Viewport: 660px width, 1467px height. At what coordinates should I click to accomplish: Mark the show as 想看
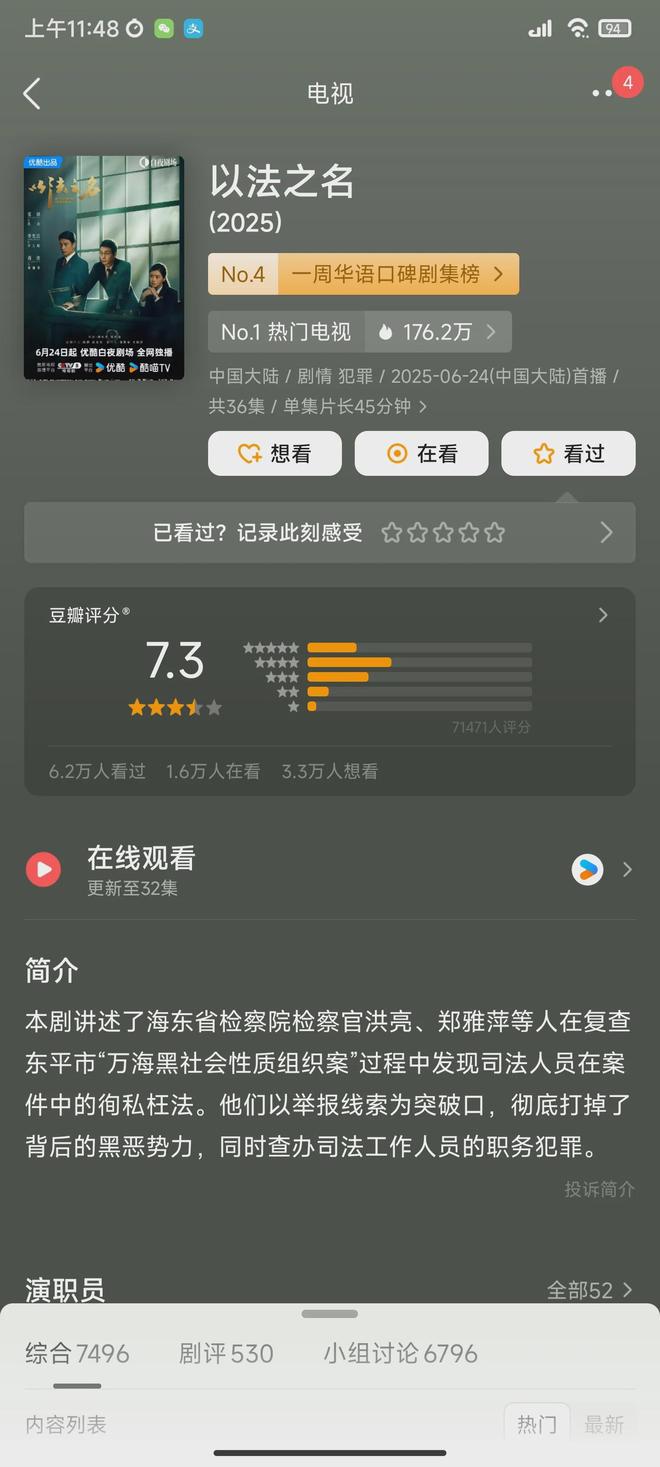pos(274,454)
